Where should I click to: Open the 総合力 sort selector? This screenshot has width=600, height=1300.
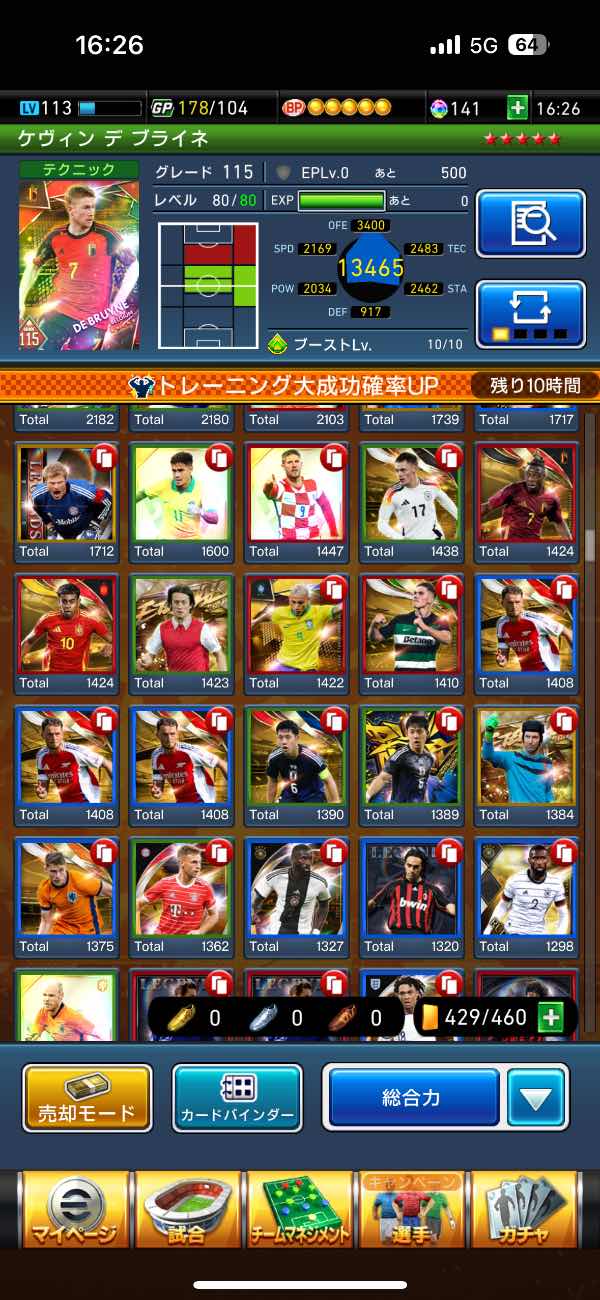[412, 1097]
